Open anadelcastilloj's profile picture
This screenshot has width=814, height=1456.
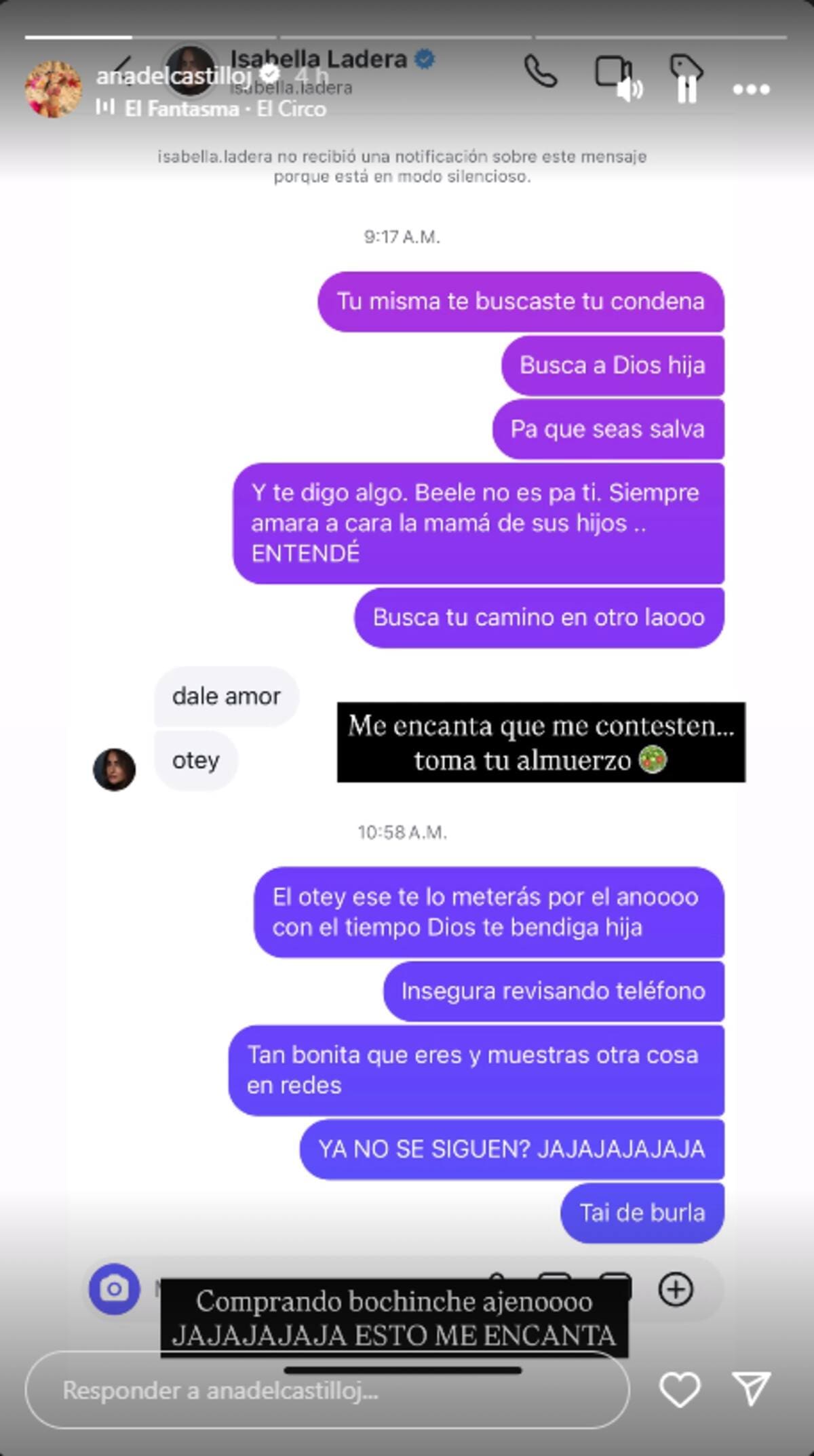point(53,90)
